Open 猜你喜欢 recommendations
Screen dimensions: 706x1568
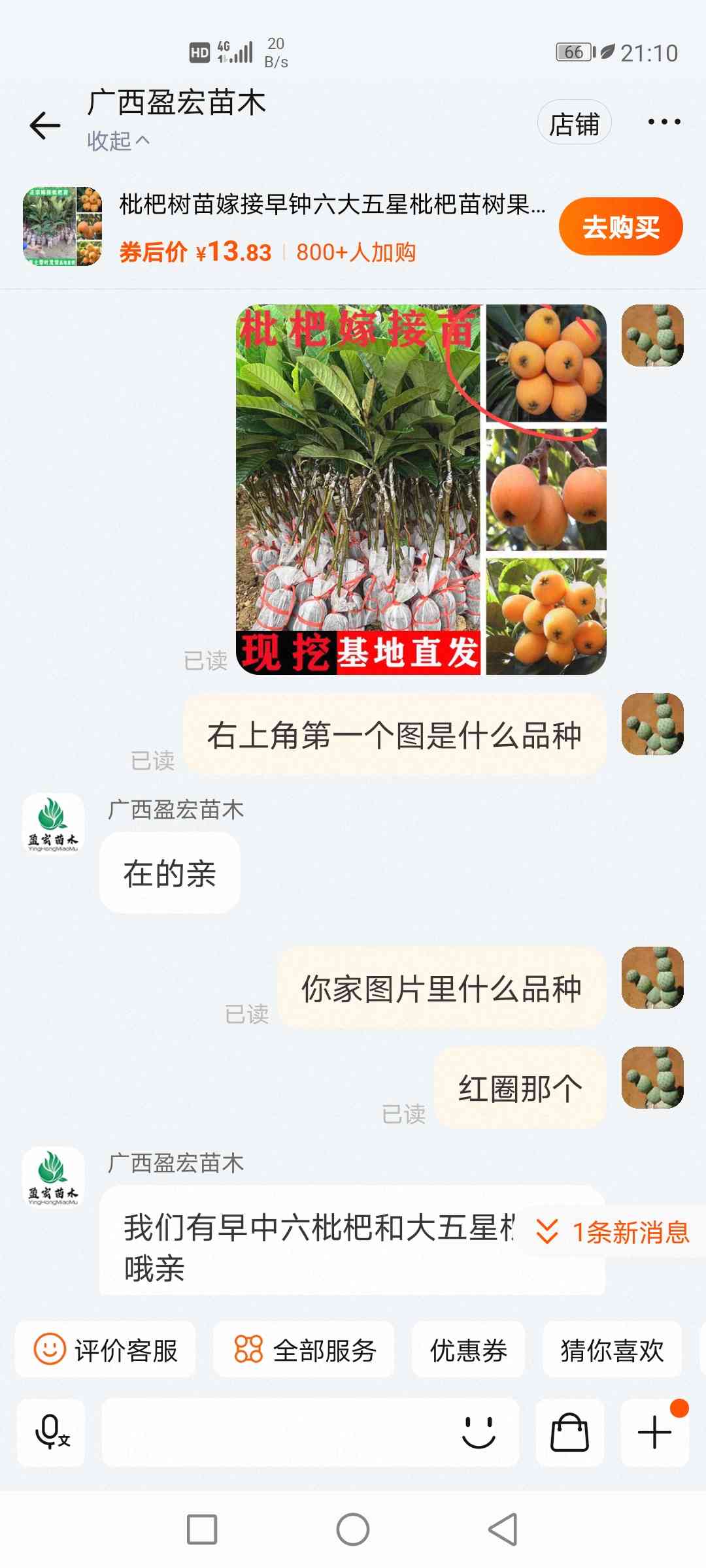tap(612, 1350)
